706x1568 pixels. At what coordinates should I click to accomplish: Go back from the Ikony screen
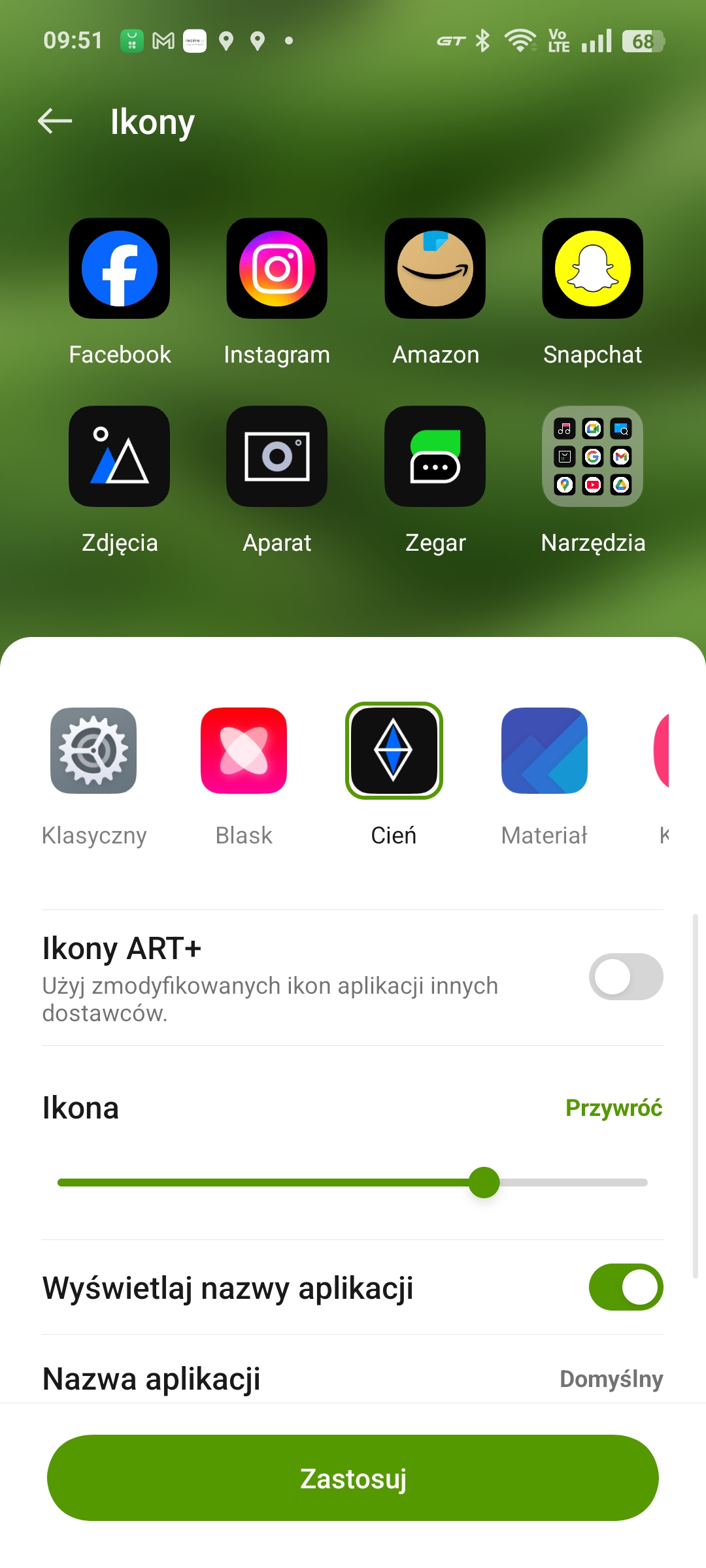[x=55, y=122]
